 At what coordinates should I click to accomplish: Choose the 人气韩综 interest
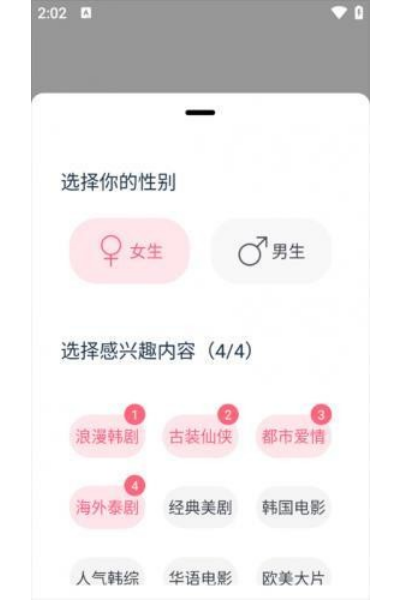pyautogui.click(x=107, y=577)
